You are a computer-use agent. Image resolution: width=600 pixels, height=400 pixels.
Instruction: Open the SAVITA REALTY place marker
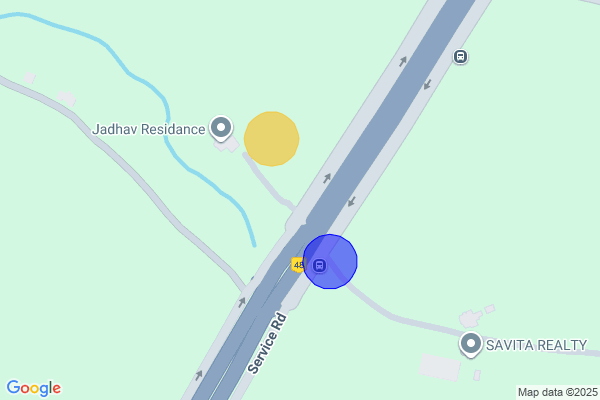point(471,344)
